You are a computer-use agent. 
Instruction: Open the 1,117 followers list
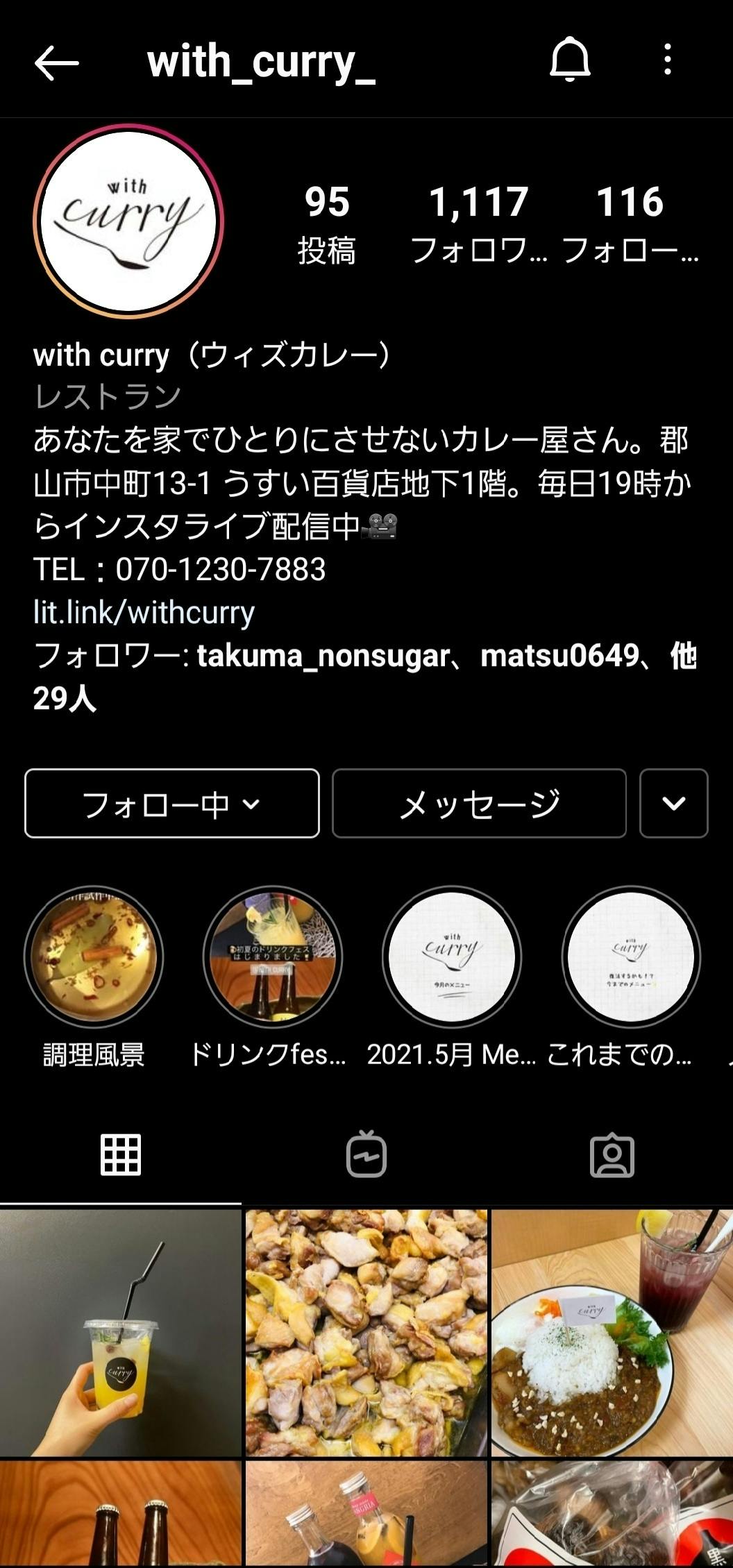(479, 224)
